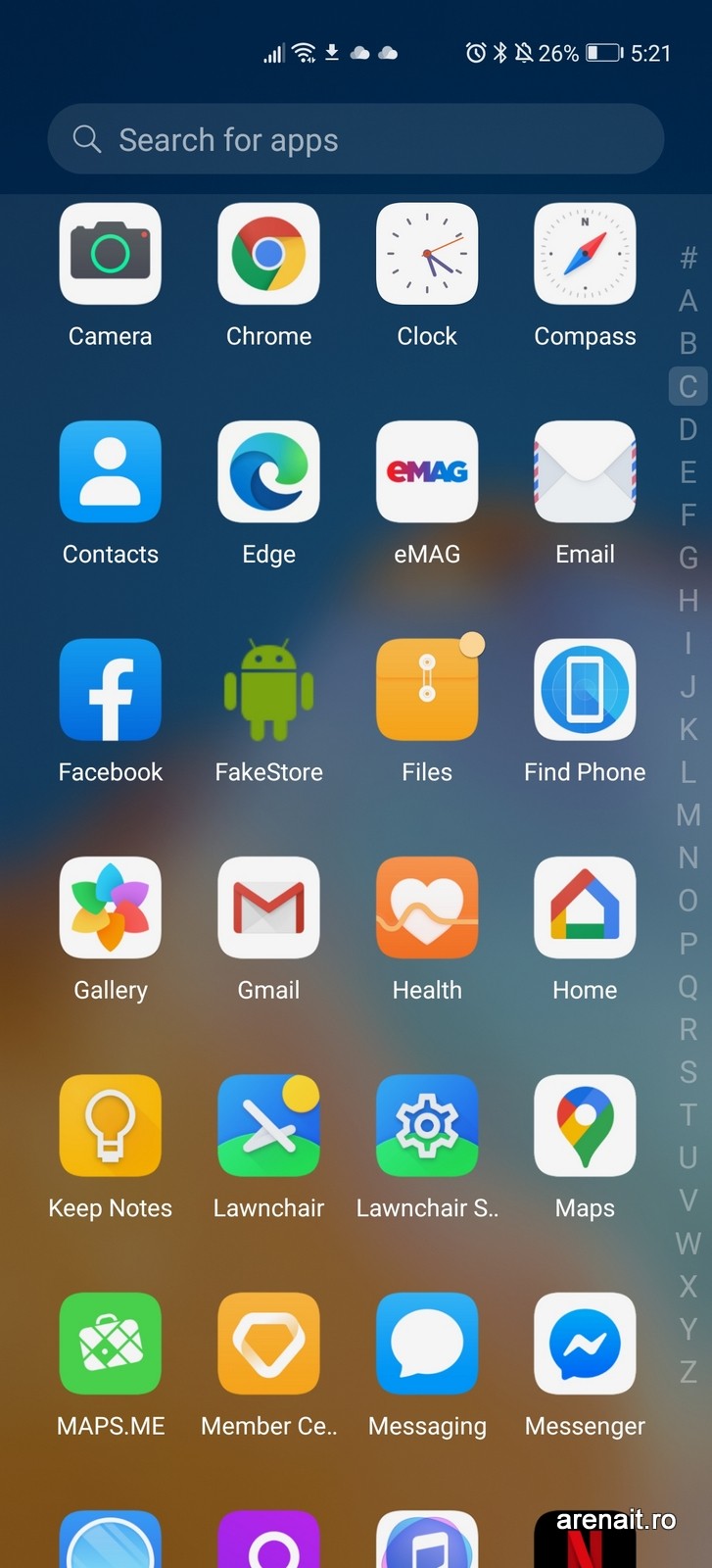Screen dimensions: 712x1568
Task: Open the eMAG shopping app
Action: click(x=427, y=471)
